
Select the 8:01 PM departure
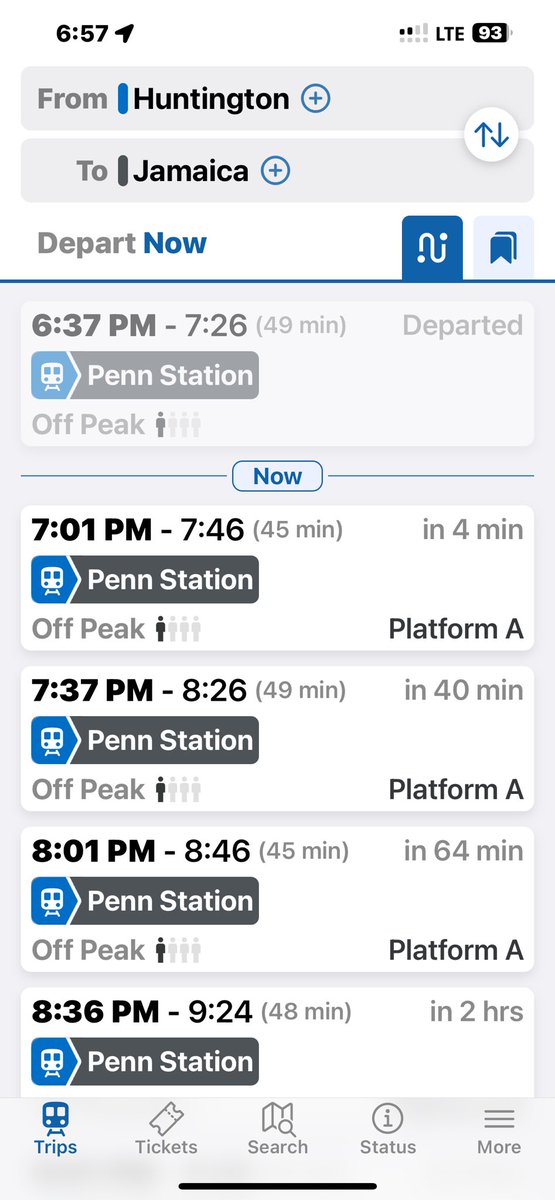pyautogui.click(x=277, y=900)
